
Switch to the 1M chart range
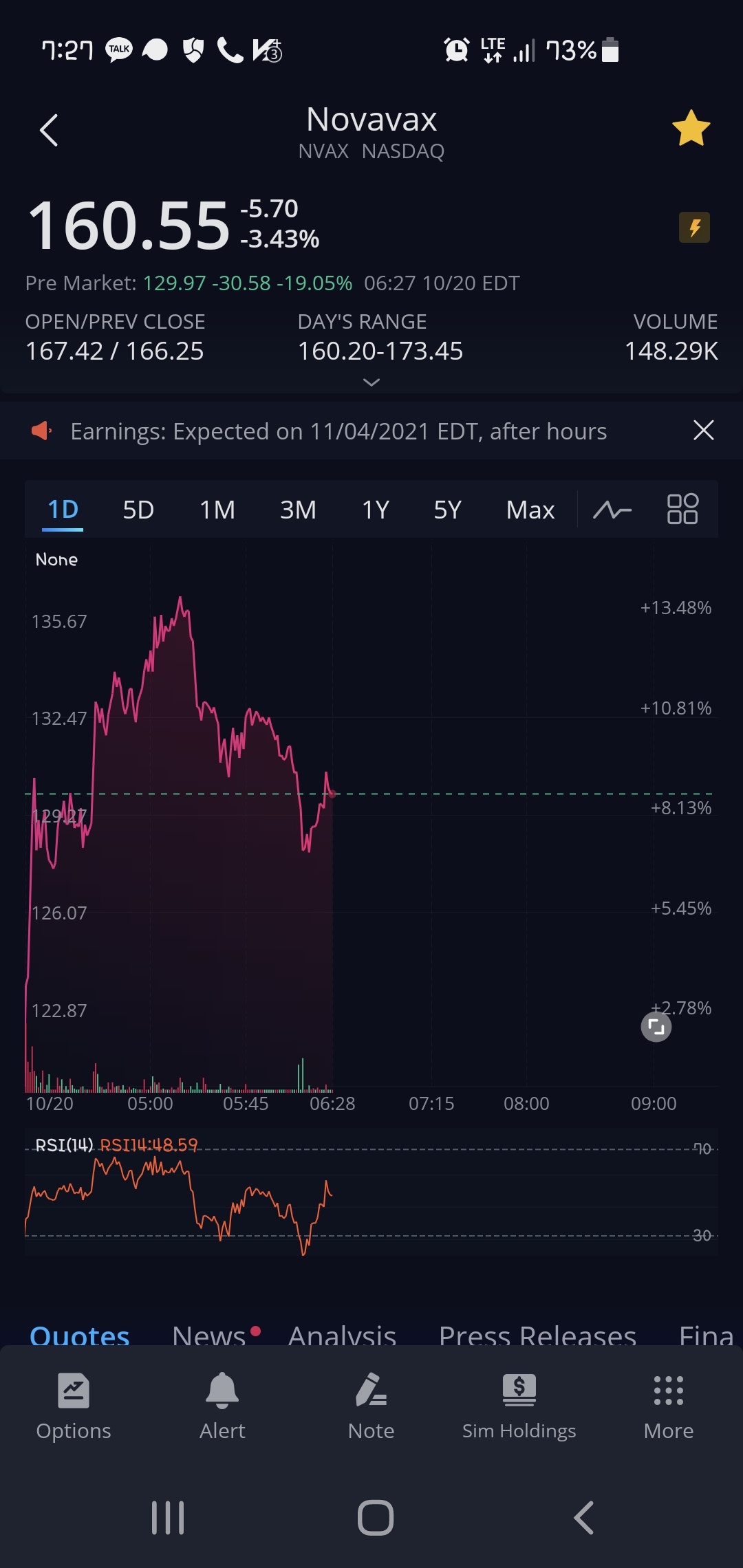click(217, 510)
